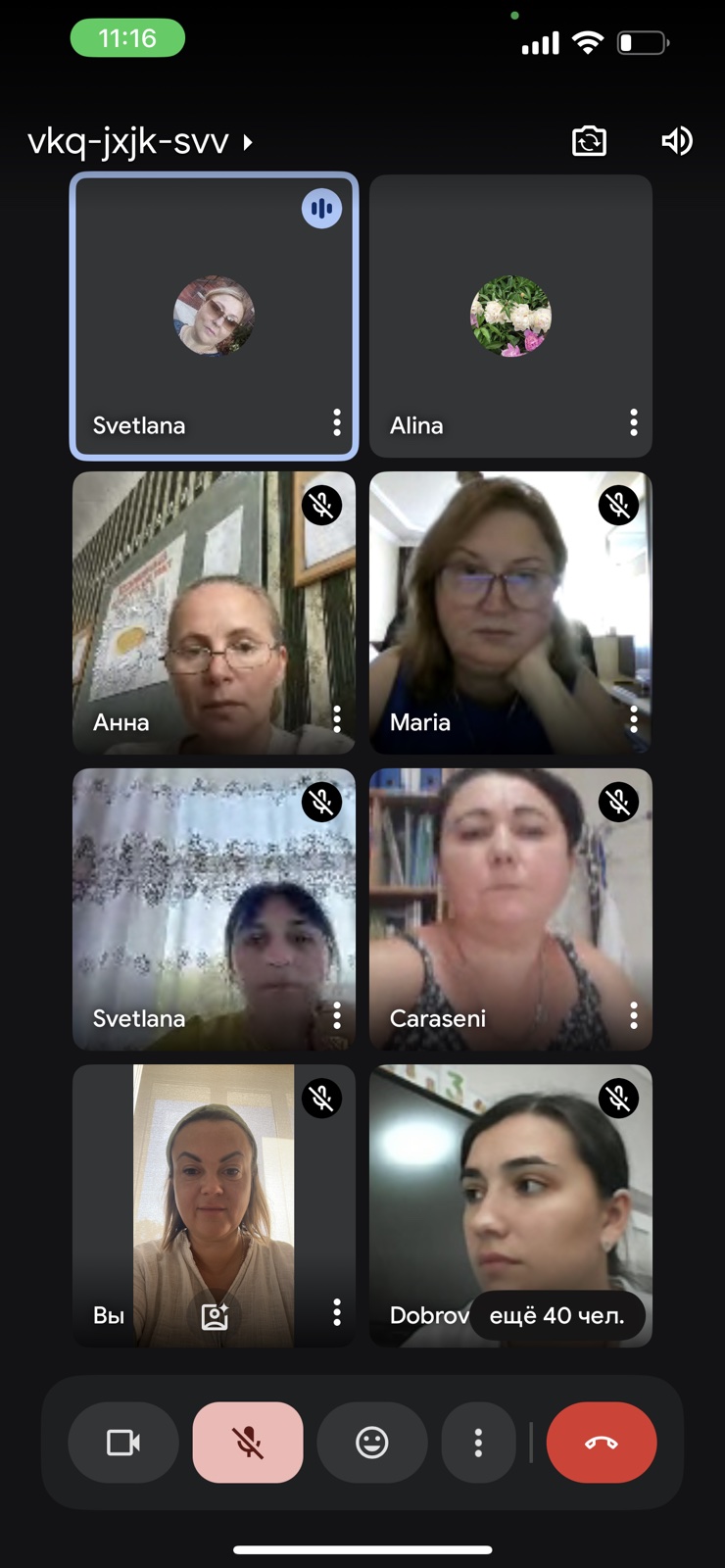Viewport: 725px width, 1568px height.
Task: Open the three-dot menu on your tile
Action: (x=337, y=1312)
